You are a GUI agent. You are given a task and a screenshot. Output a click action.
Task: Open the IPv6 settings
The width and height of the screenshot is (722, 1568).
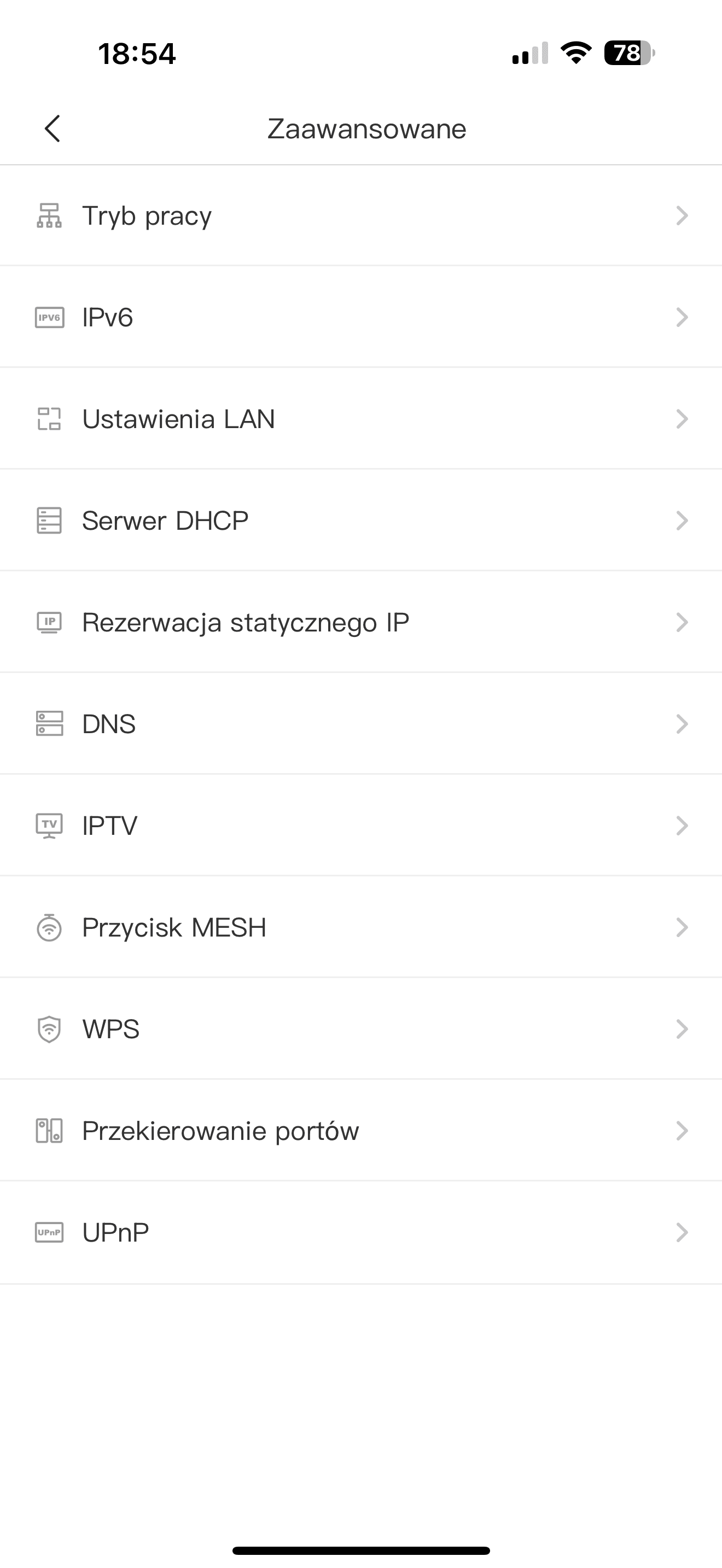(x=361, y=317)
